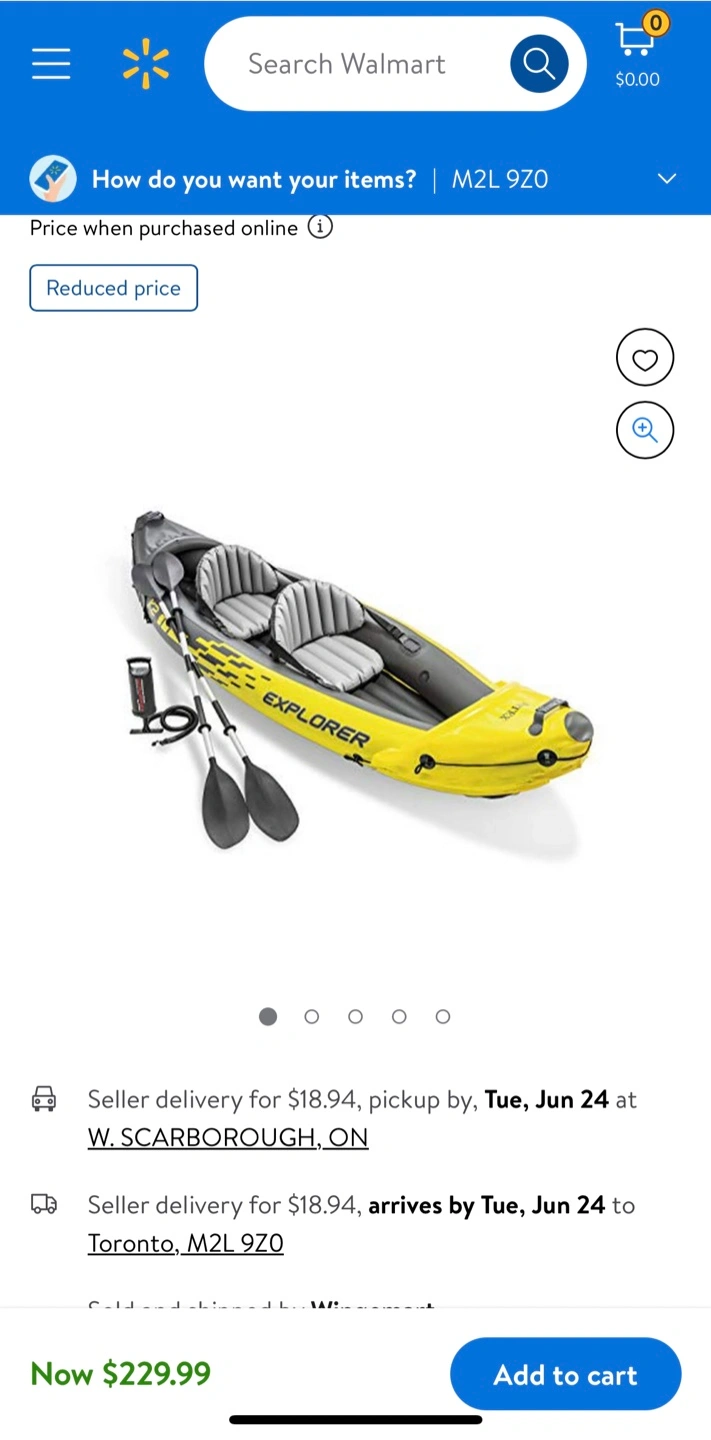Open the shopping cart
Image resolution: width=711 pixels, height=1440 pixels.
pos(637,52)
